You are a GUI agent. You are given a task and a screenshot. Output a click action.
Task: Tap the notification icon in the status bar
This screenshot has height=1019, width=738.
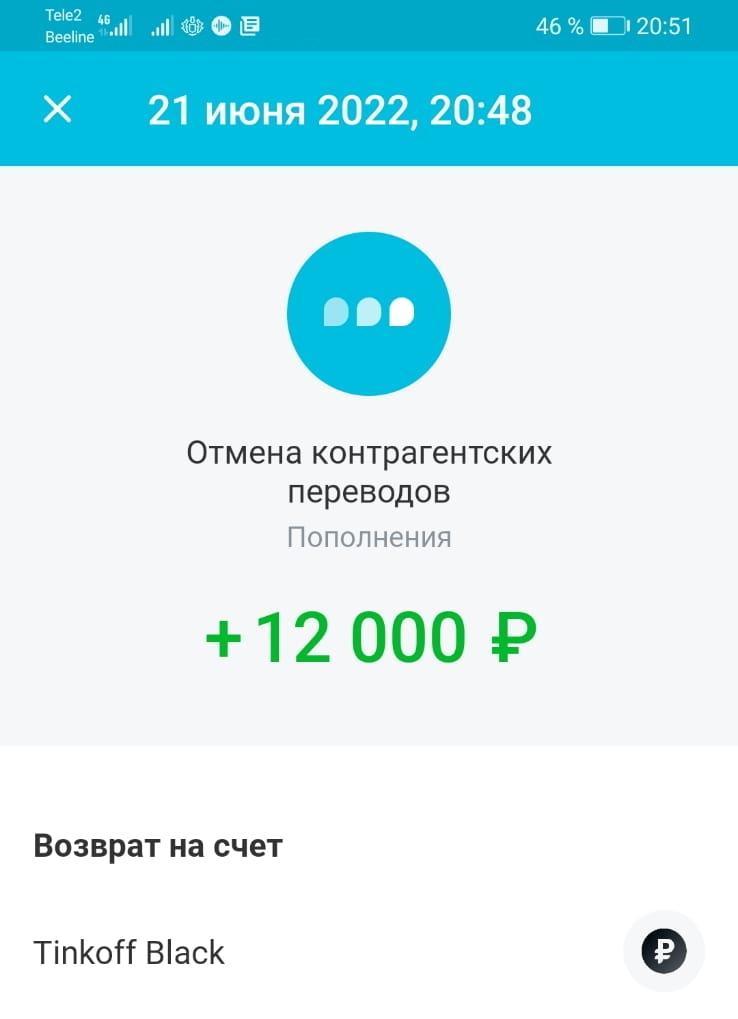[248, 26]
